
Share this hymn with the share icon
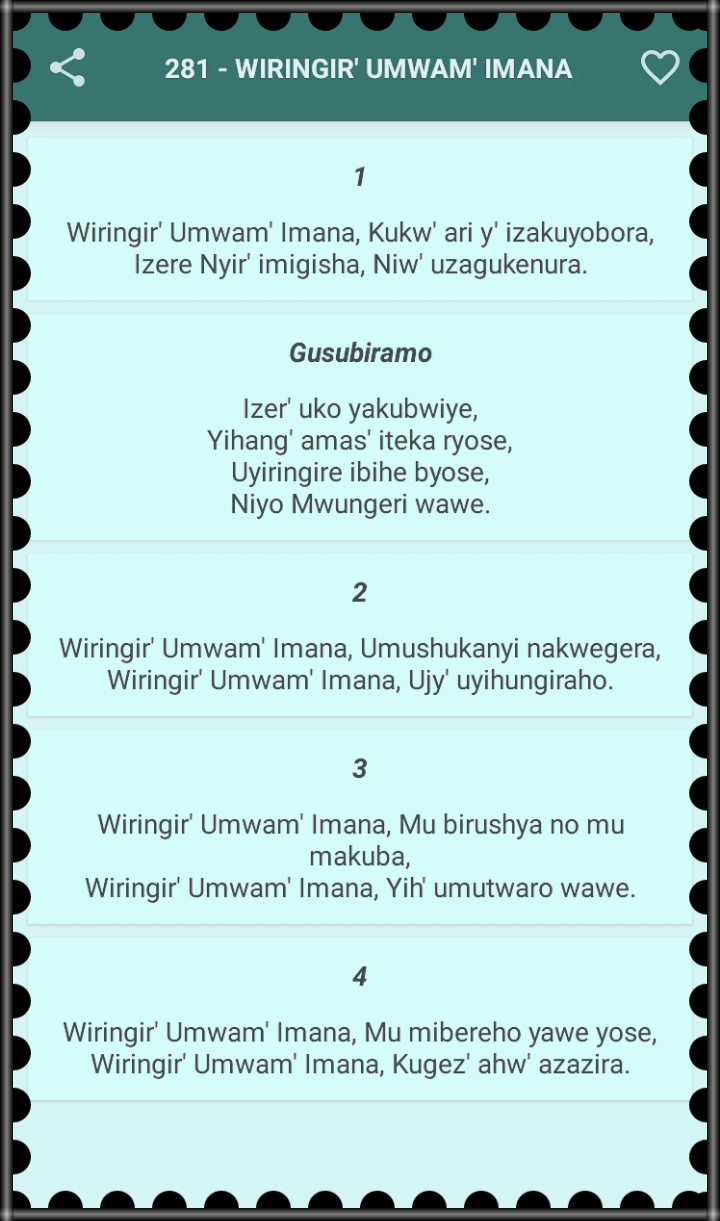(x=67, y=68)
